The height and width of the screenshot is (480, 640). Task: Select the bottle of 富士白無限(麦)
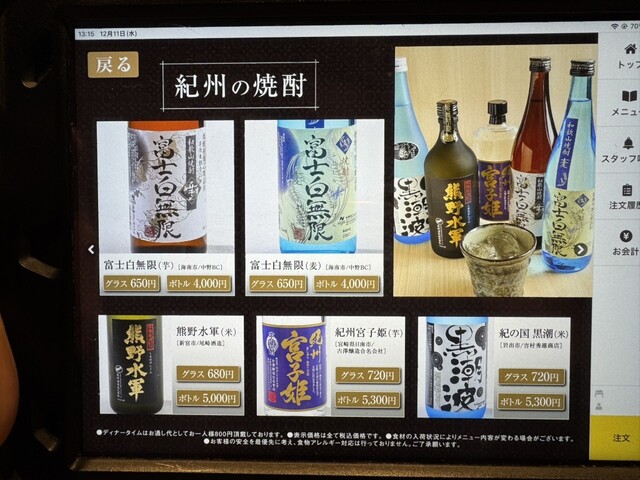tap(346, 284)
